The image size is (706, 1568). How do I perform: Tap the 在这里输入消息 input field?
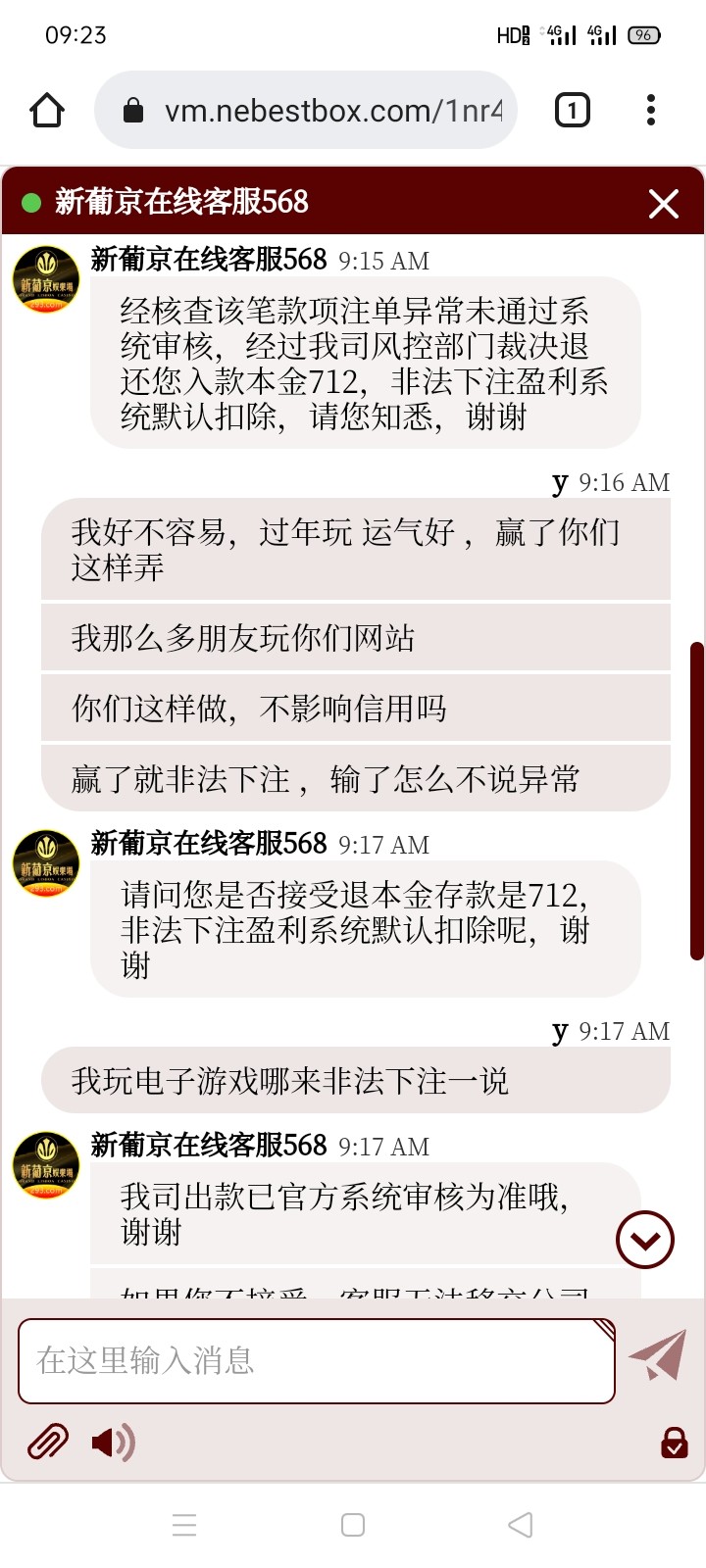314,1361
